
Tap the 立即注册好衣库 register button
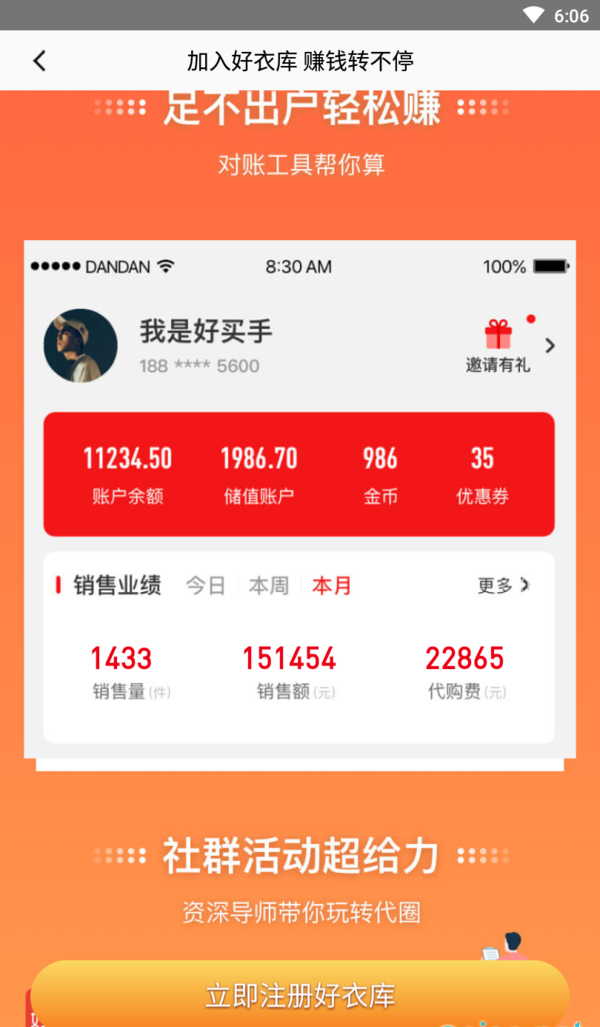click(300, 995)
